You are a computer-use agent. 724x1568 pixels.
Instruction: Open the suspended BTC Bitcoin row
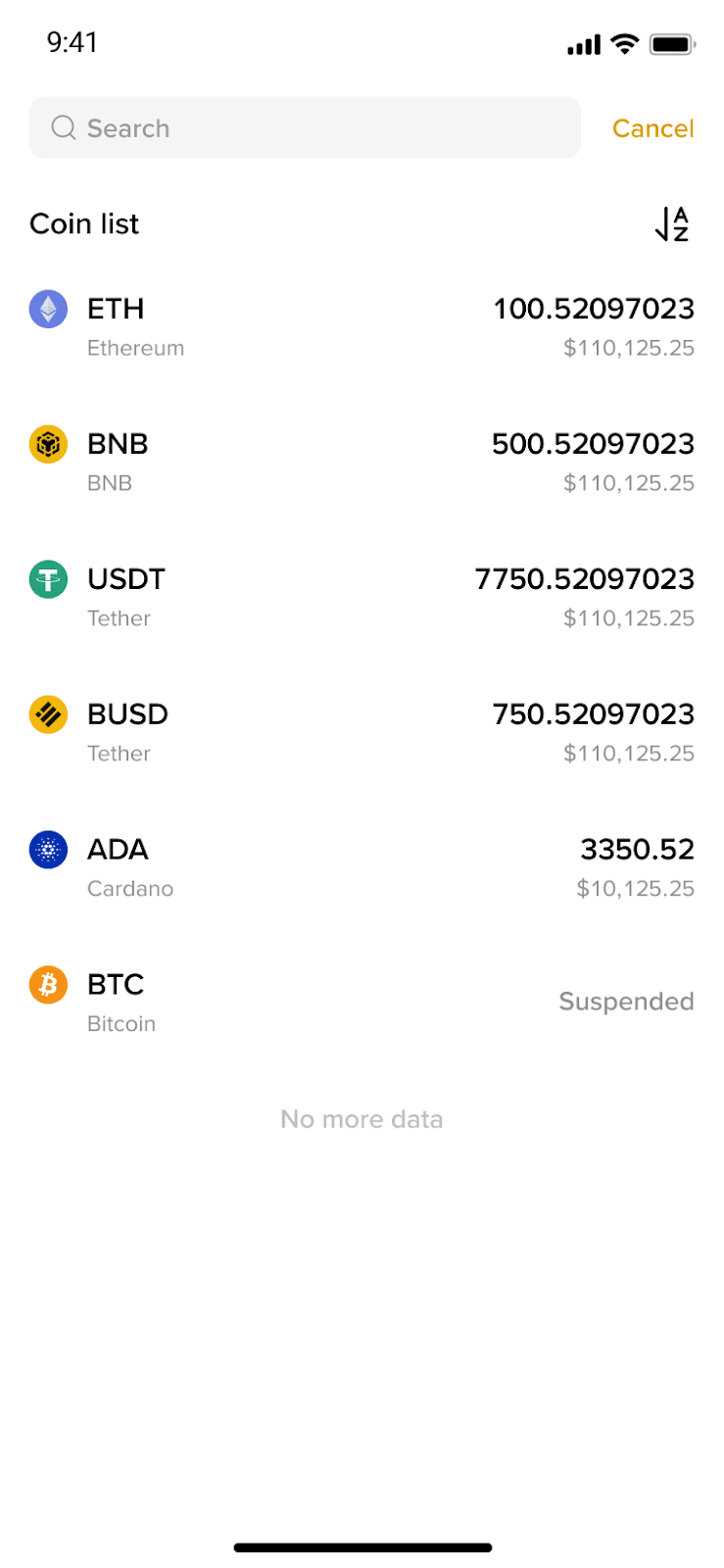point(362,1003)
